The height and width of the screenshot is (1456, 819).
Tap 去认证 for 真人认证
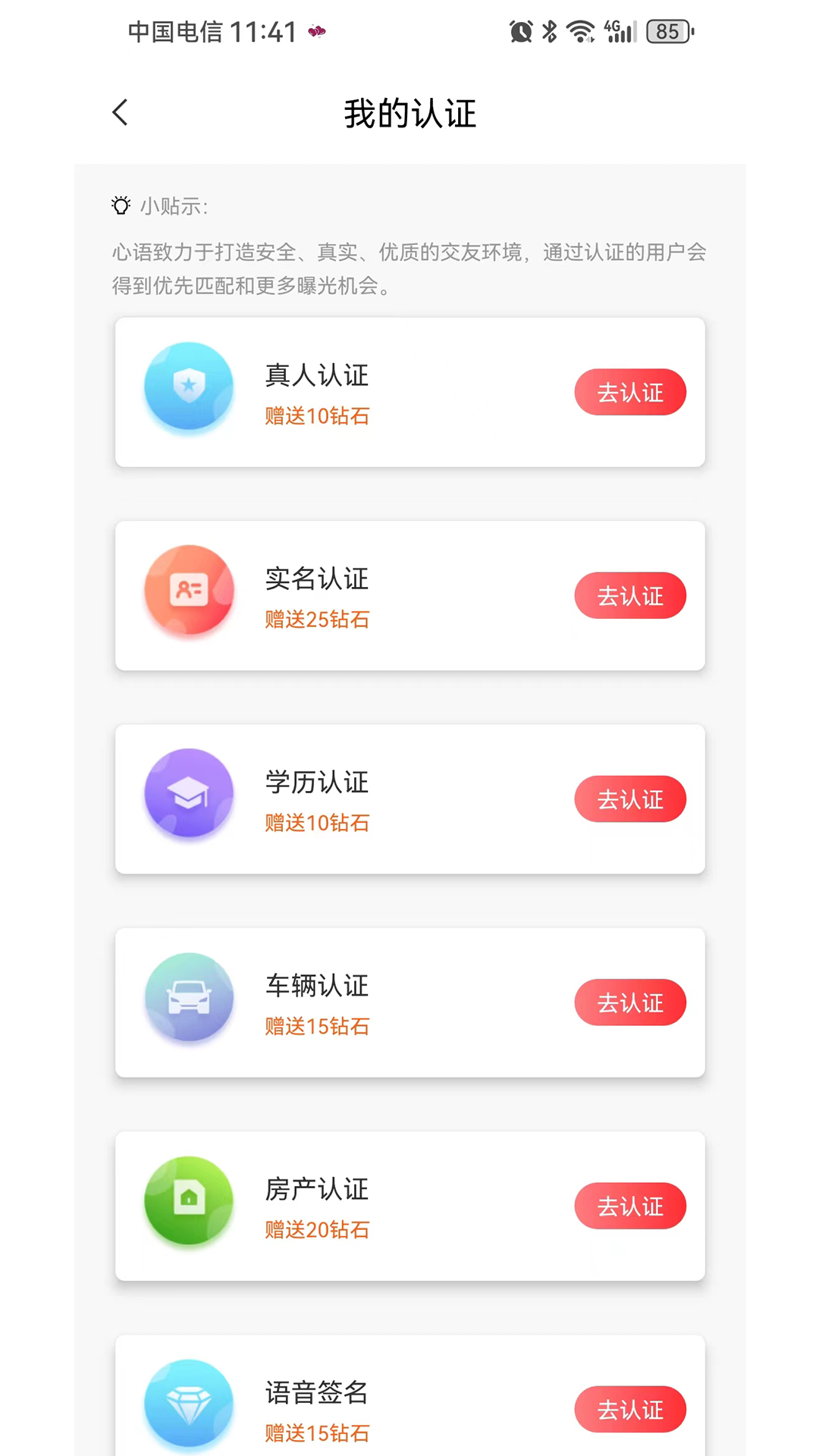(x=629, y=392)
